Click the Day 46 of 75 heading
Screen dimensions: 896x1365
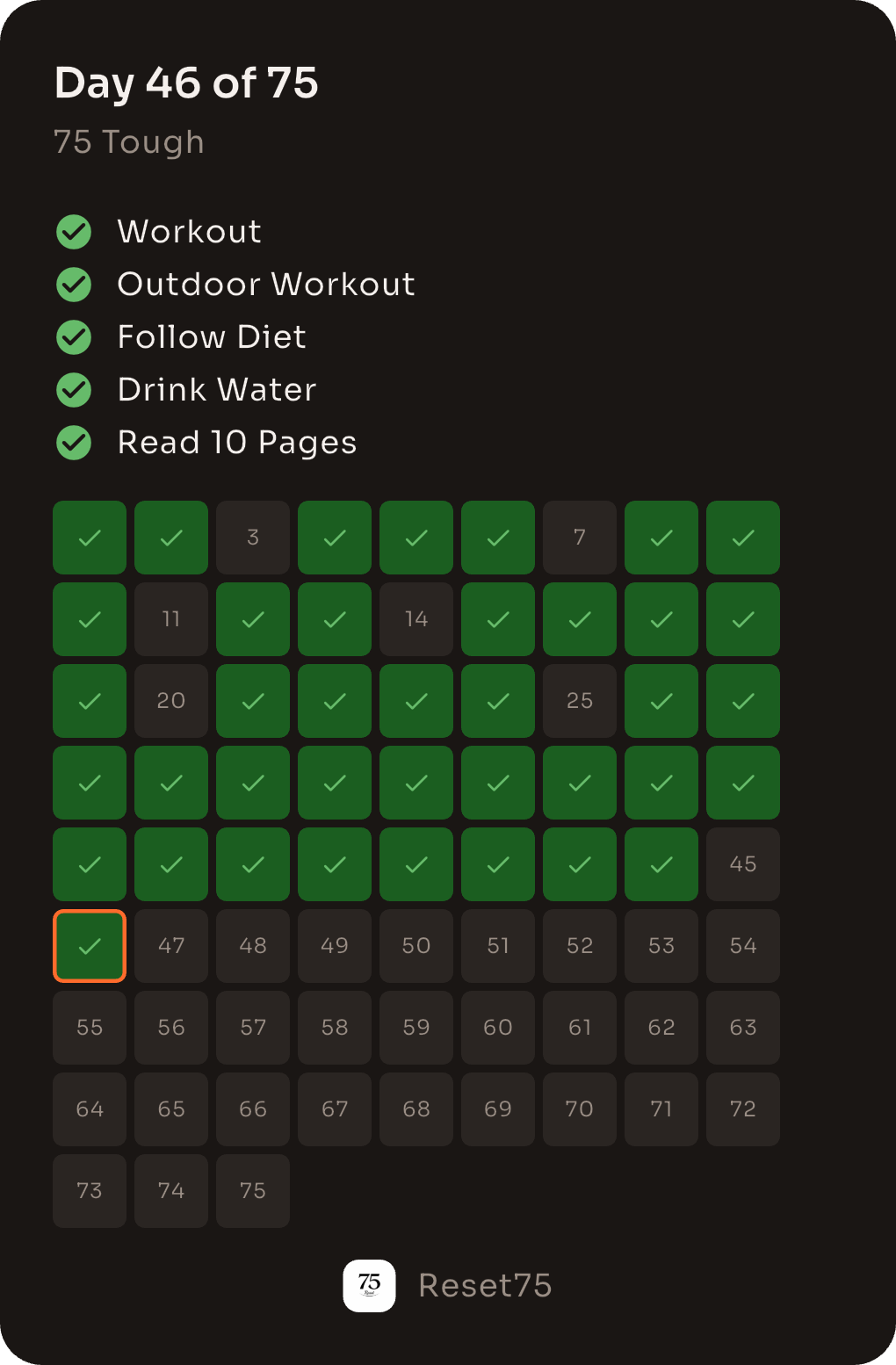[x=186, y=83]
